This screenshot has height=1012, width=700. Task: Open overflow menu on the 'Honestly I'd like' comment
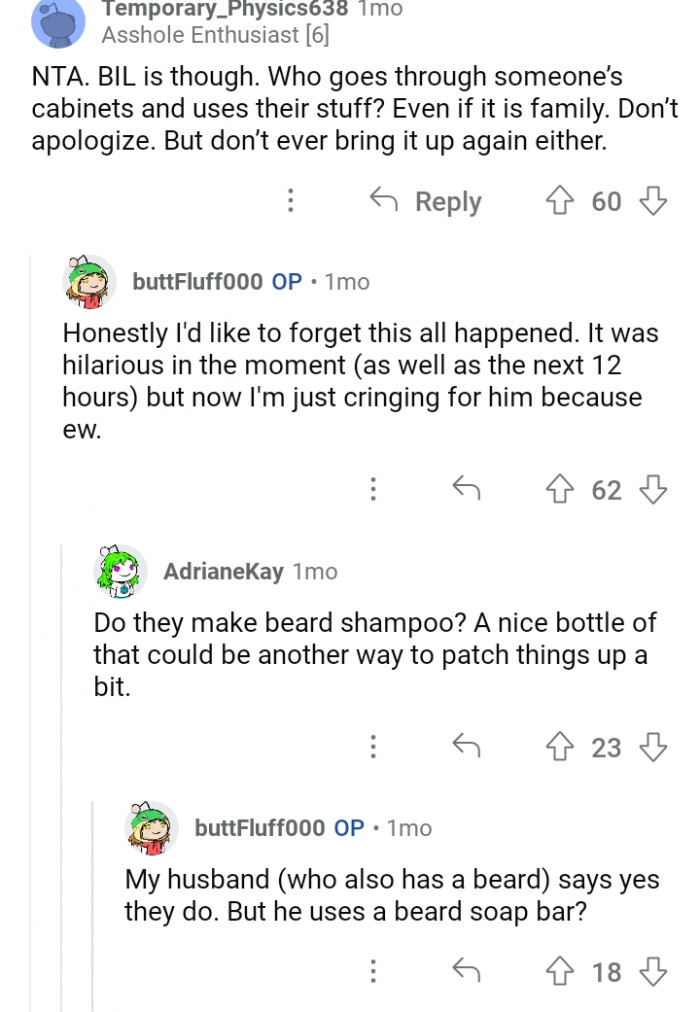[373, 489]
